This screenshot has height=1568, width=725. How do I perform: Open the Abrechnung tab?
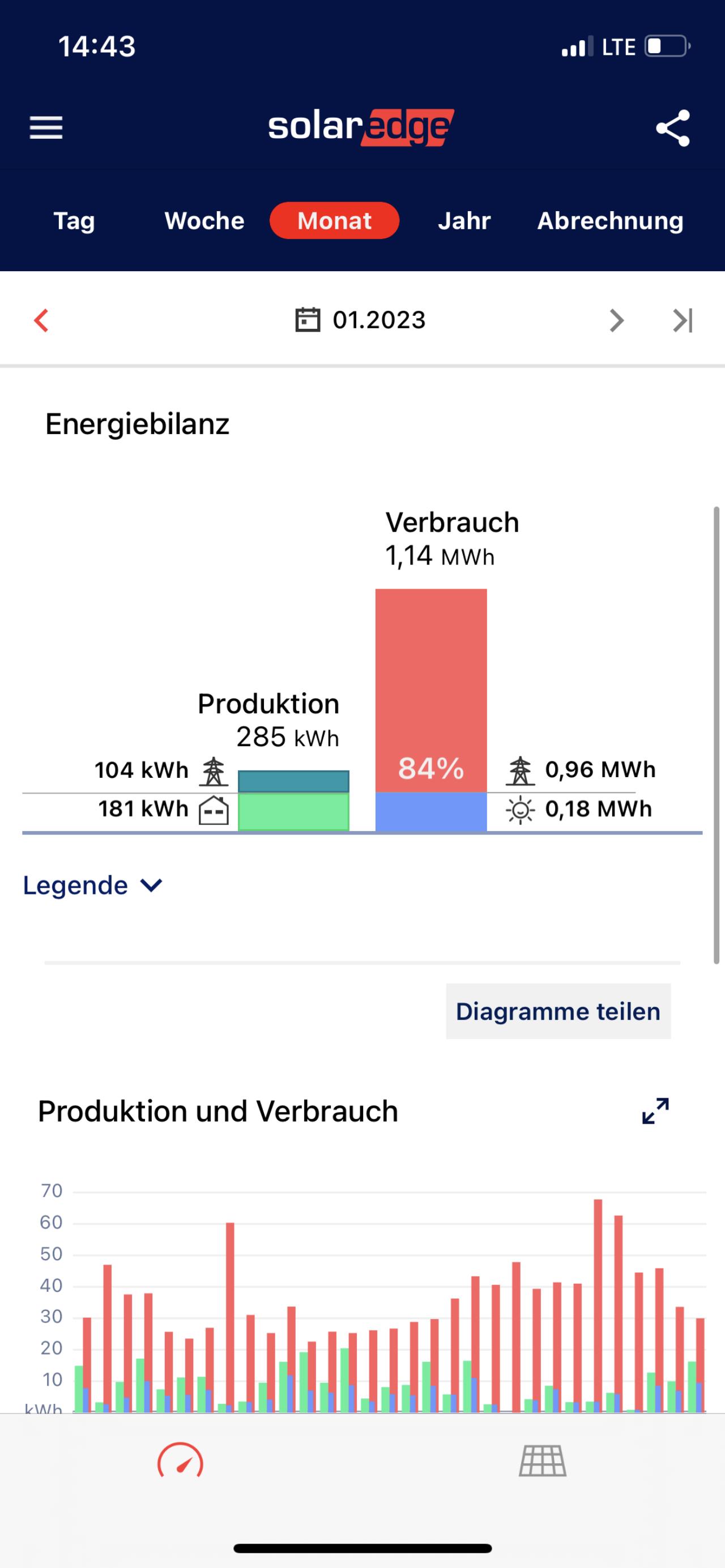[x=610, y=220]
